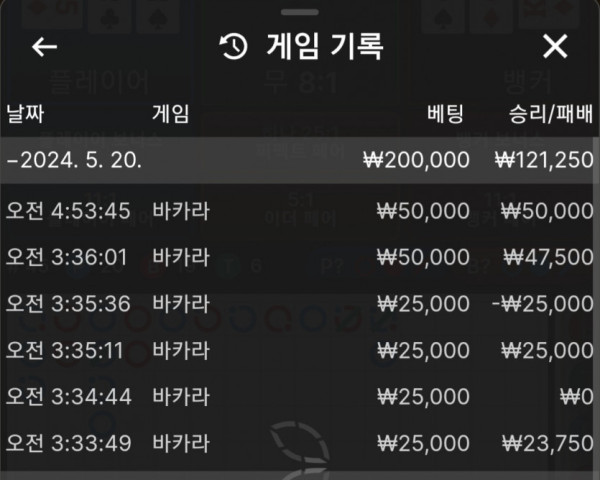The width and height of the screenshot is (600, 480).
Task: Close the game history panel
Action: coord(554,46)
